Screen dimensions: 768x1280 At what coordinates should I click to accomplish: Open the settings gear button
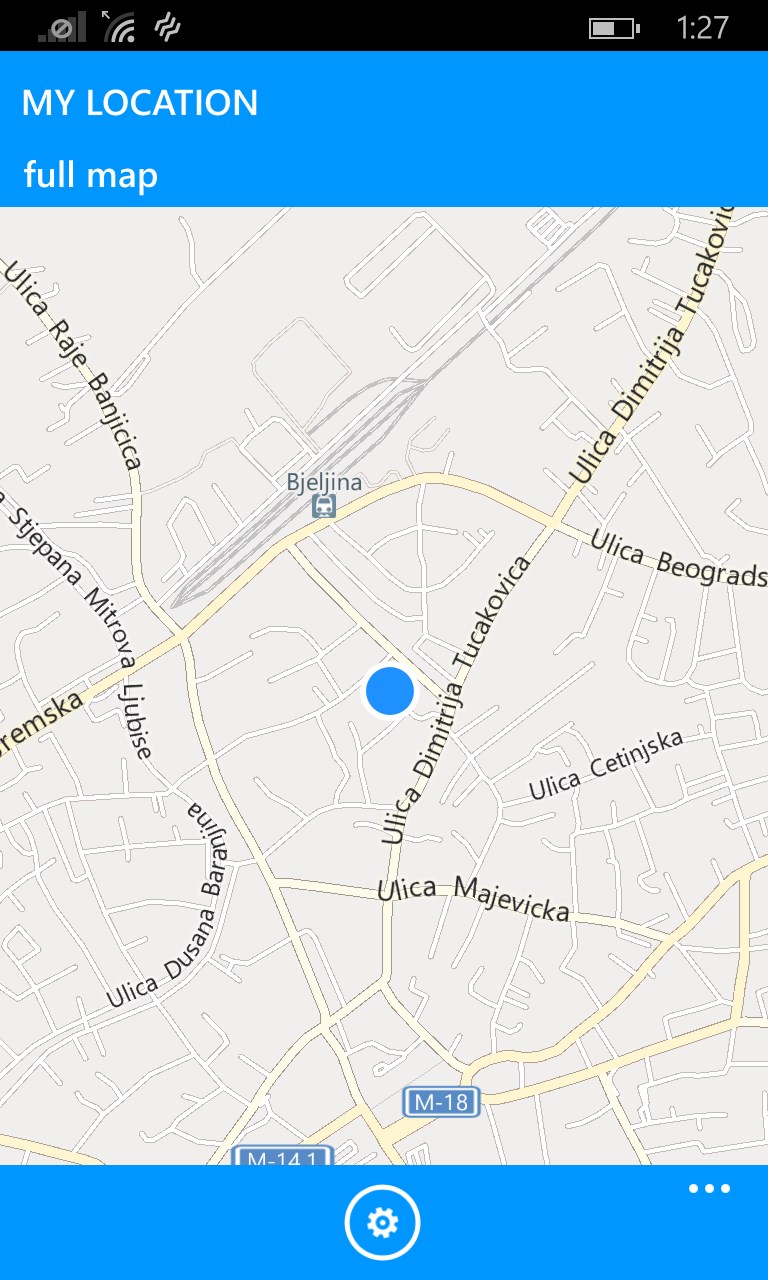[x=383, y=1222]
